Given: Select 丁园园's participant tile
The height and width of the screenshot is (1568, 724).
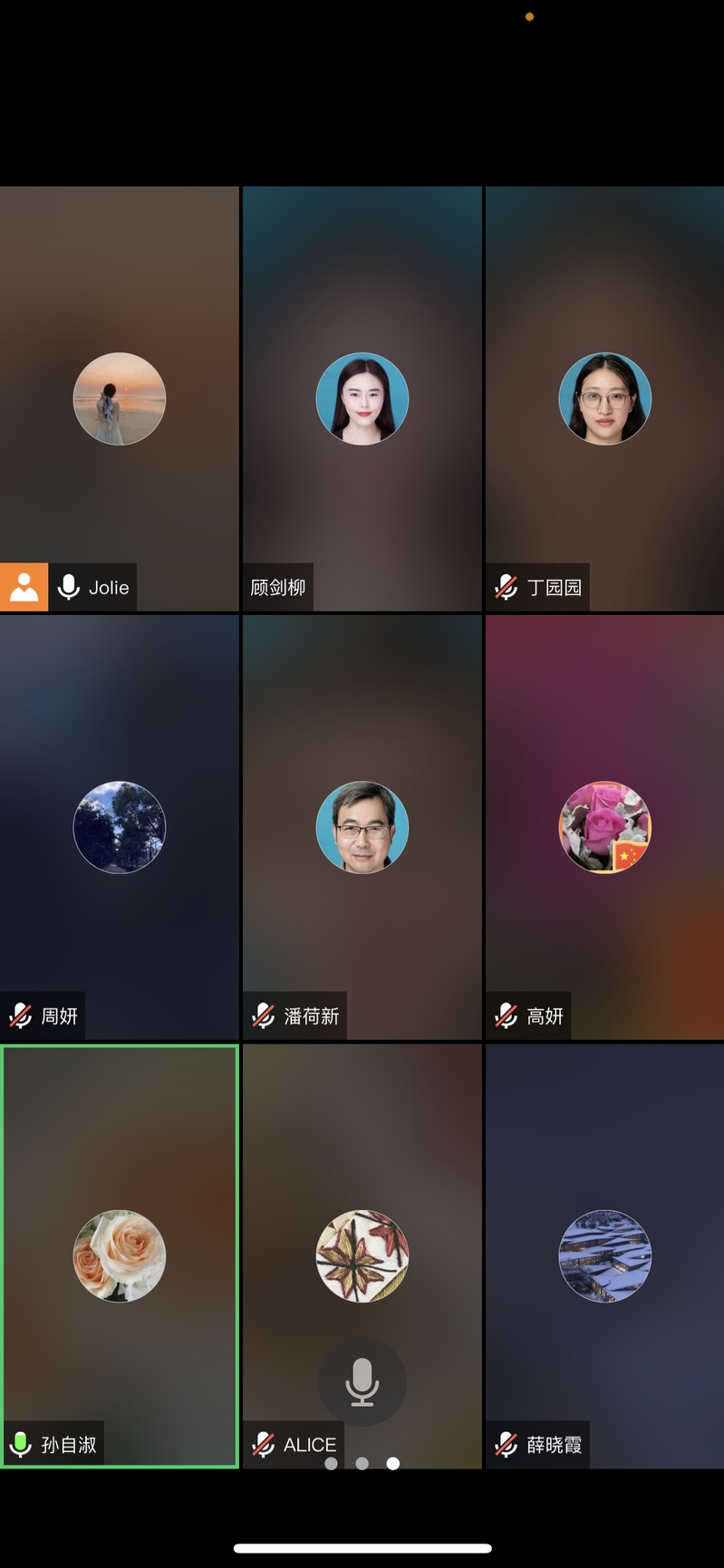Looking at the screenshot, I should tap(604, 399).
